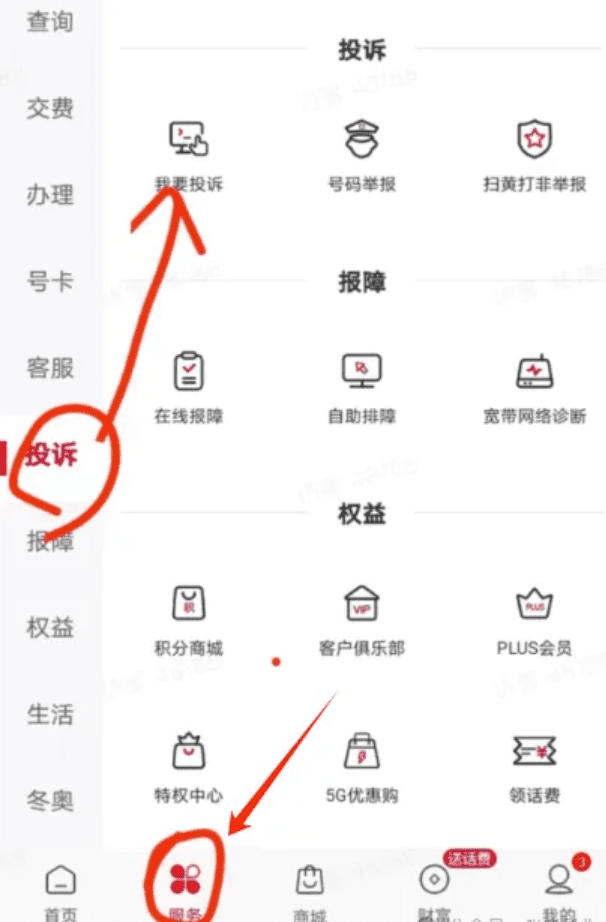Open 我要投诉 complaint option
606x922 pixels.
click(x=188, y=154)
